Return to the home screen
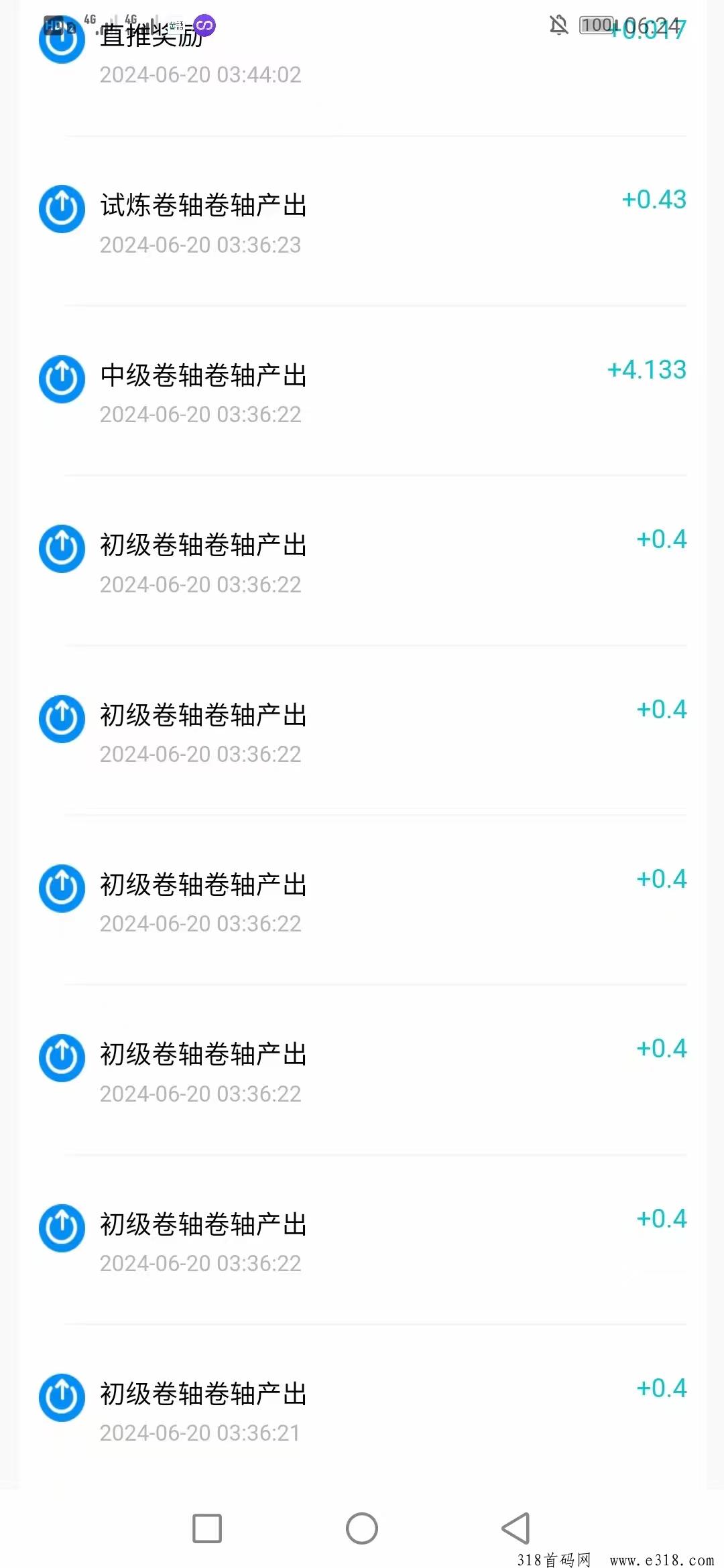This screenshot has height=1568, width=724. (362, 1528)
